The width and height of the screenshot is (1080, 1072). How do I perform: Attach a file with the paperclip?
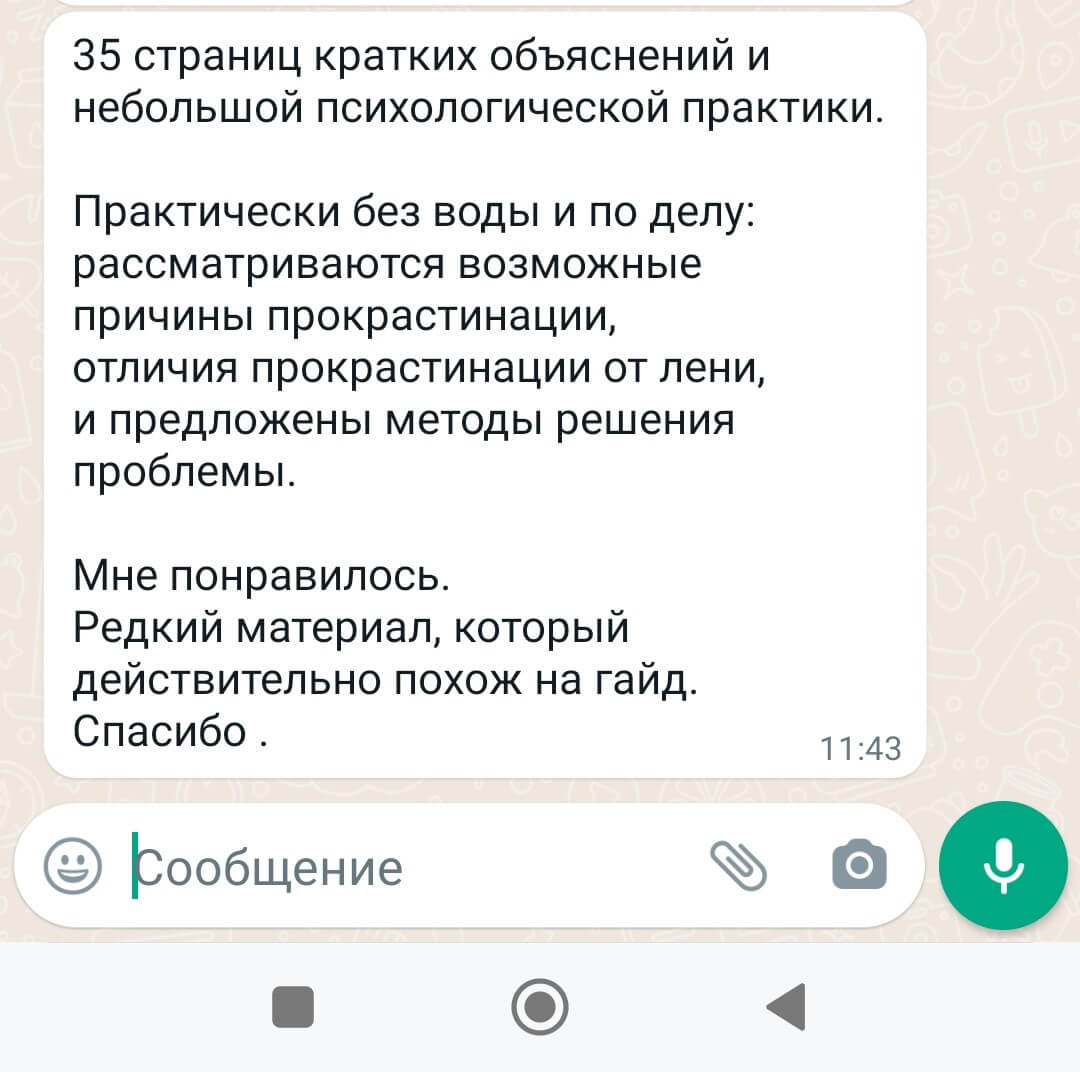tap(738, 865)
